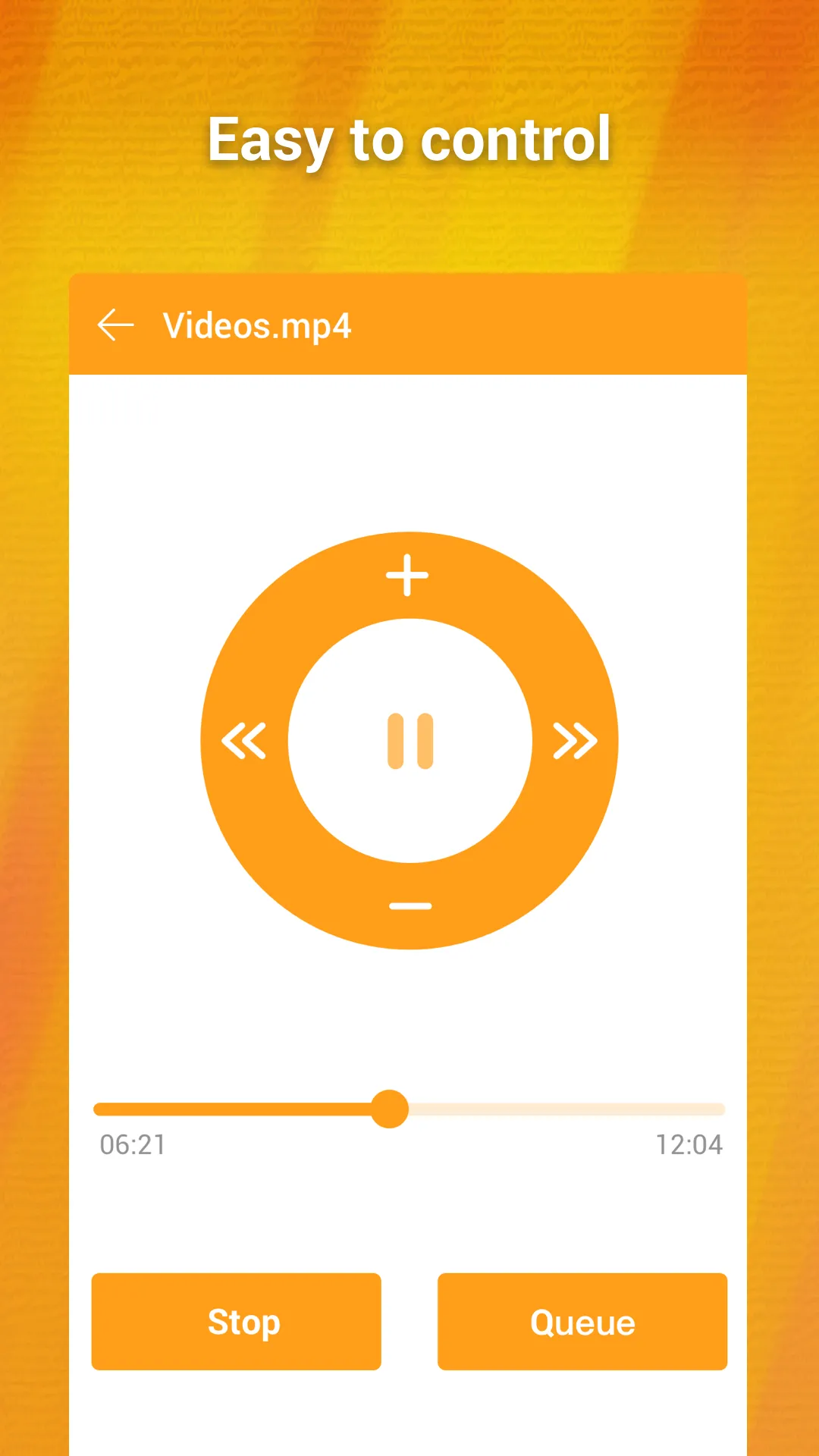Click the volume up plus icon
Image resolution: width=819 pixels, height=1456 pixels.
(x=407, y=575)
